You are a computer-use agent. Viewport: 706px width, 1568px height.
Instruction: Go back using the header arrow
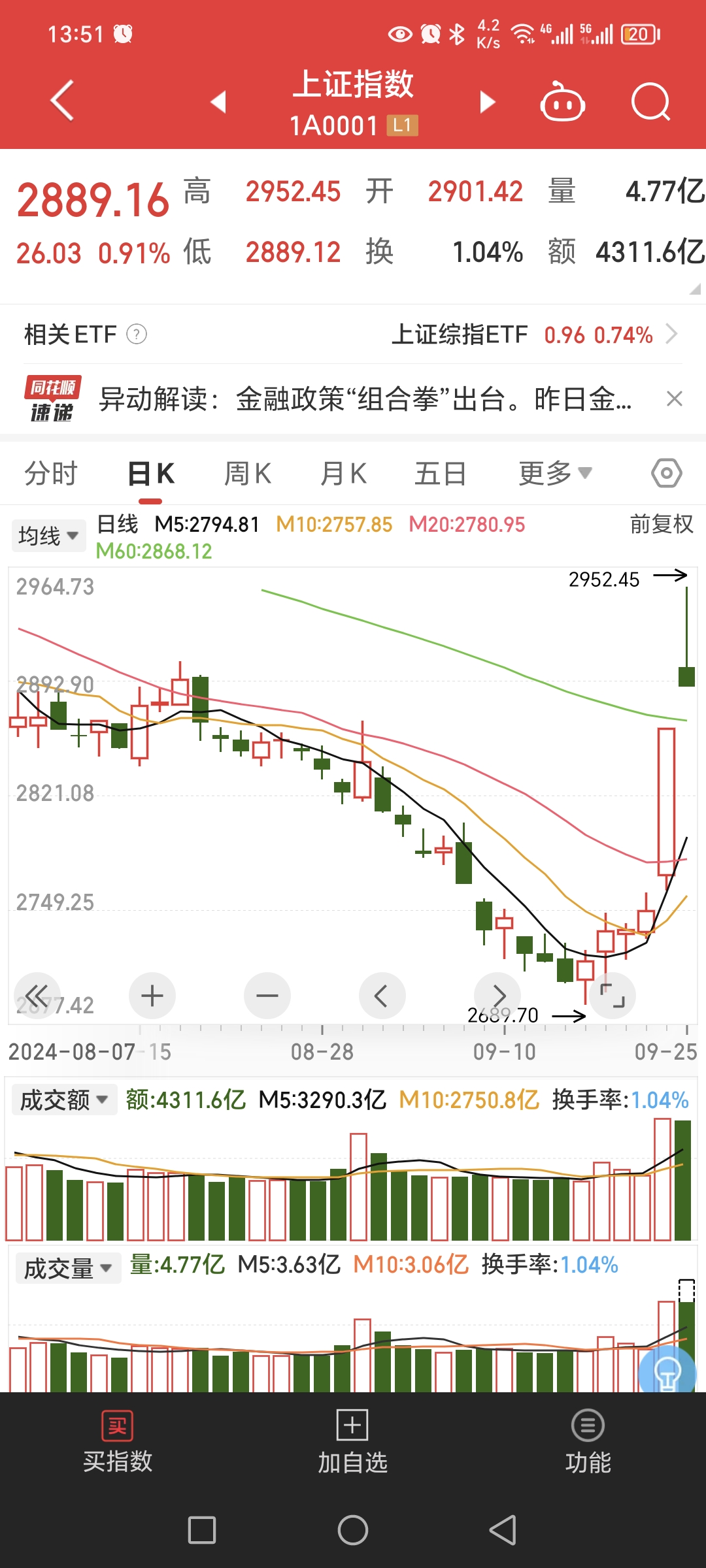coord(63,101)
